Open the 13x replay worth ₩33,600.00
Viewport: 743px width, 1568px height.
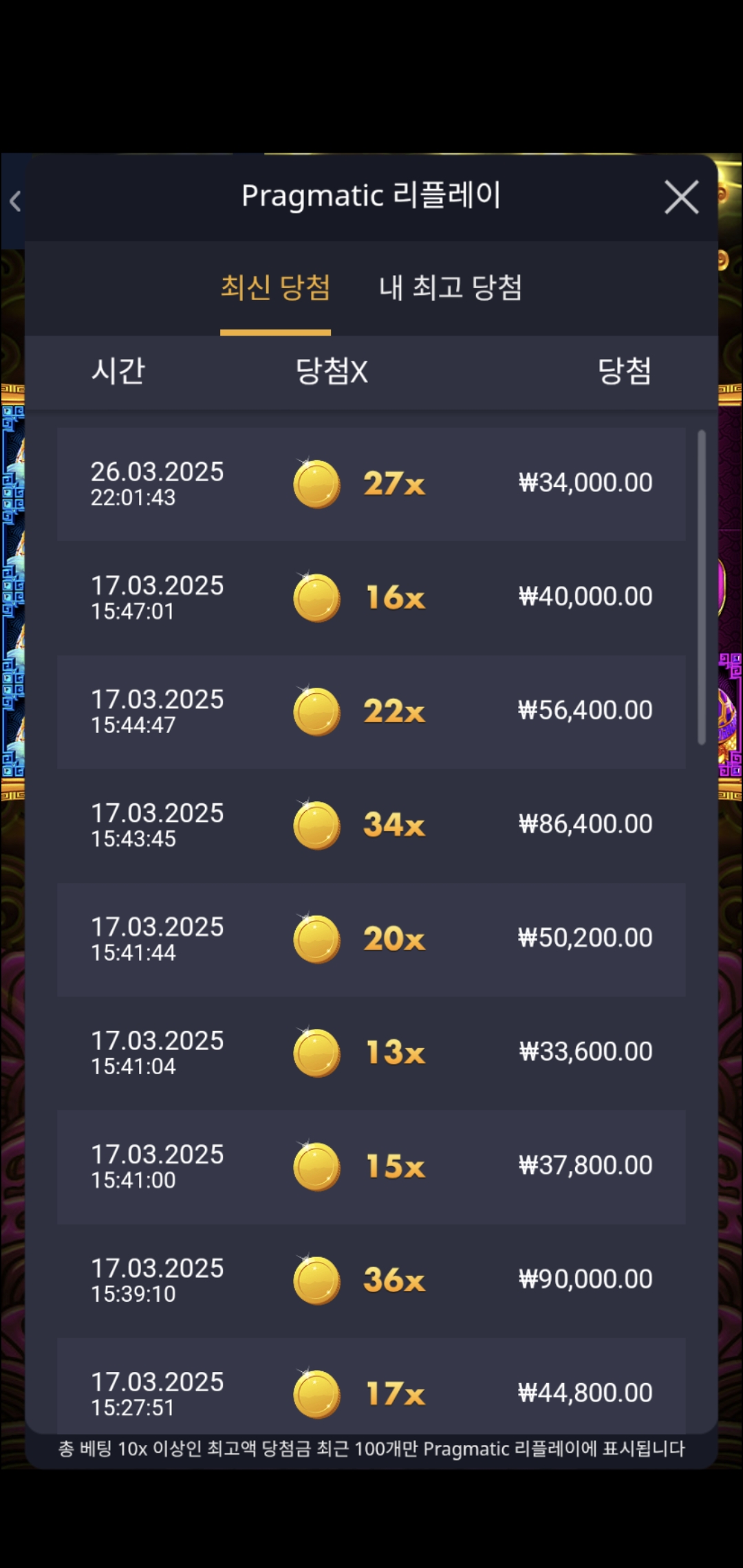[371, 1054]
